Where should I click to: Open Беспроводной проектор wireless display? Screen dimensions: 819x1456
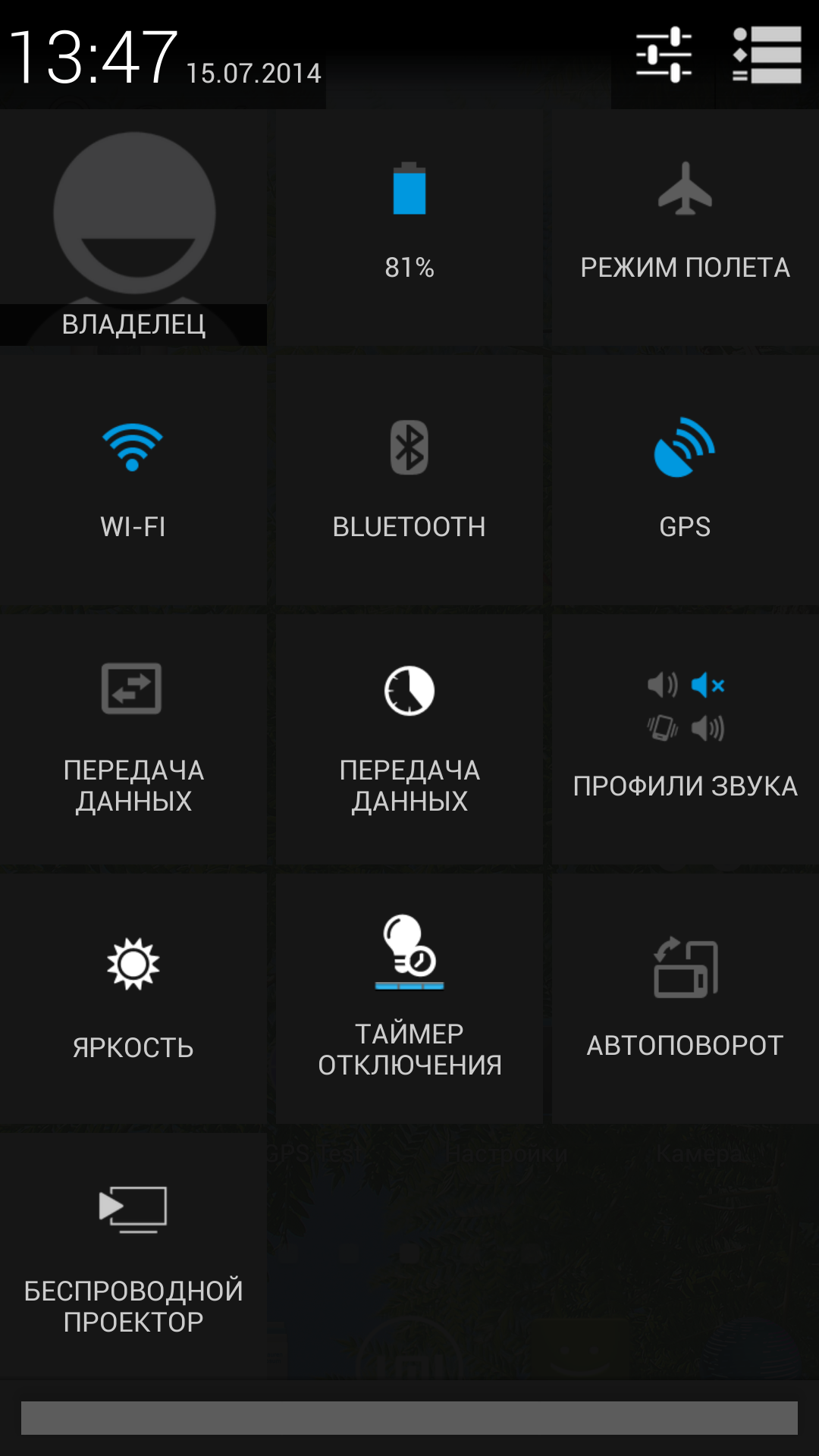point(133,1254)
